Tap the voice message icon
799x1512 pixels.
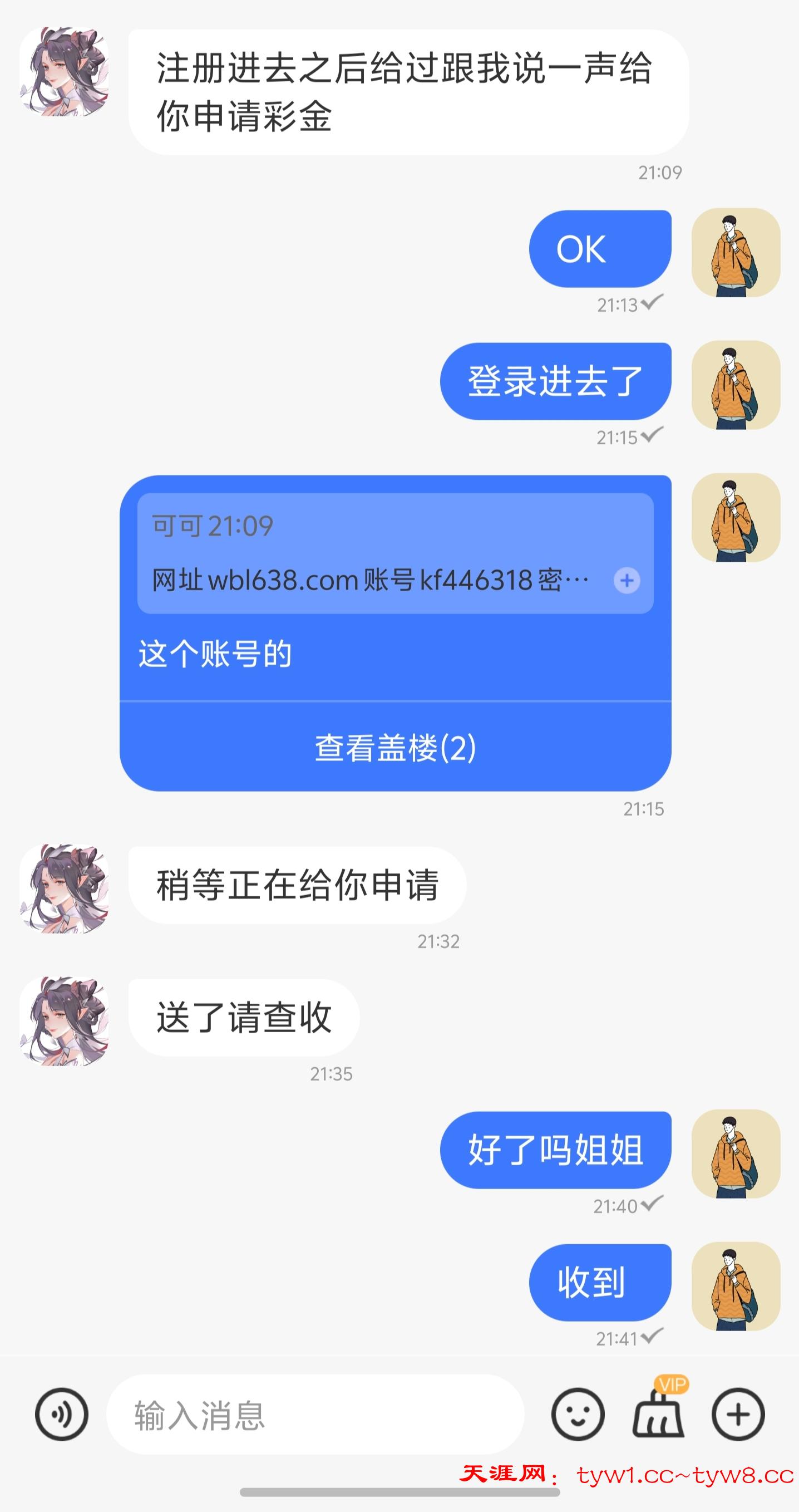[62, 1415]
